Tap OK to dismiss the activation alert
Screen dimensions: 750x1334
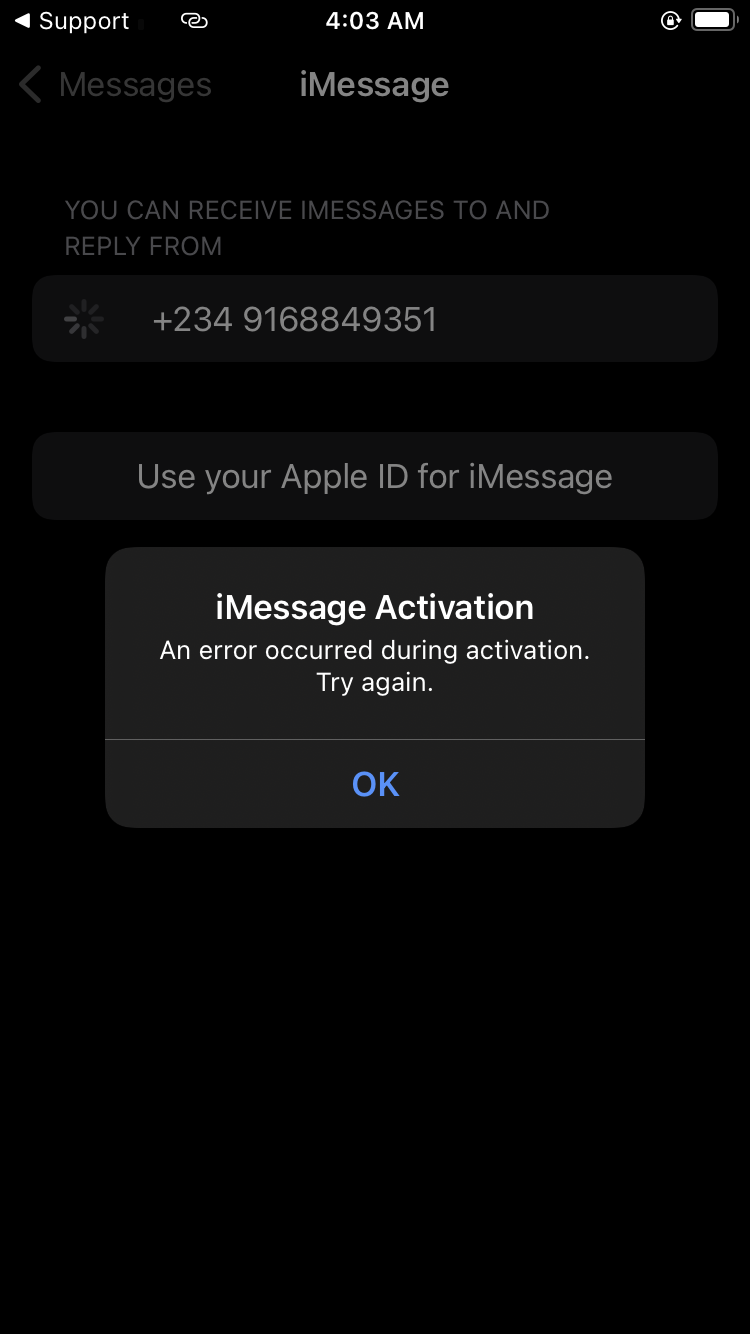[x=374, y=784]
